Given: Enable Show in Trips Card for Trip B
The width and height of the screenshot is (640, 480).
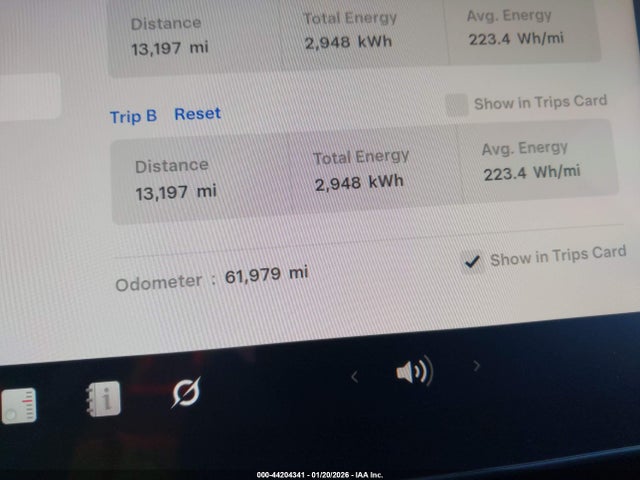Looking at the screenshot, I should tap(457, 105).
